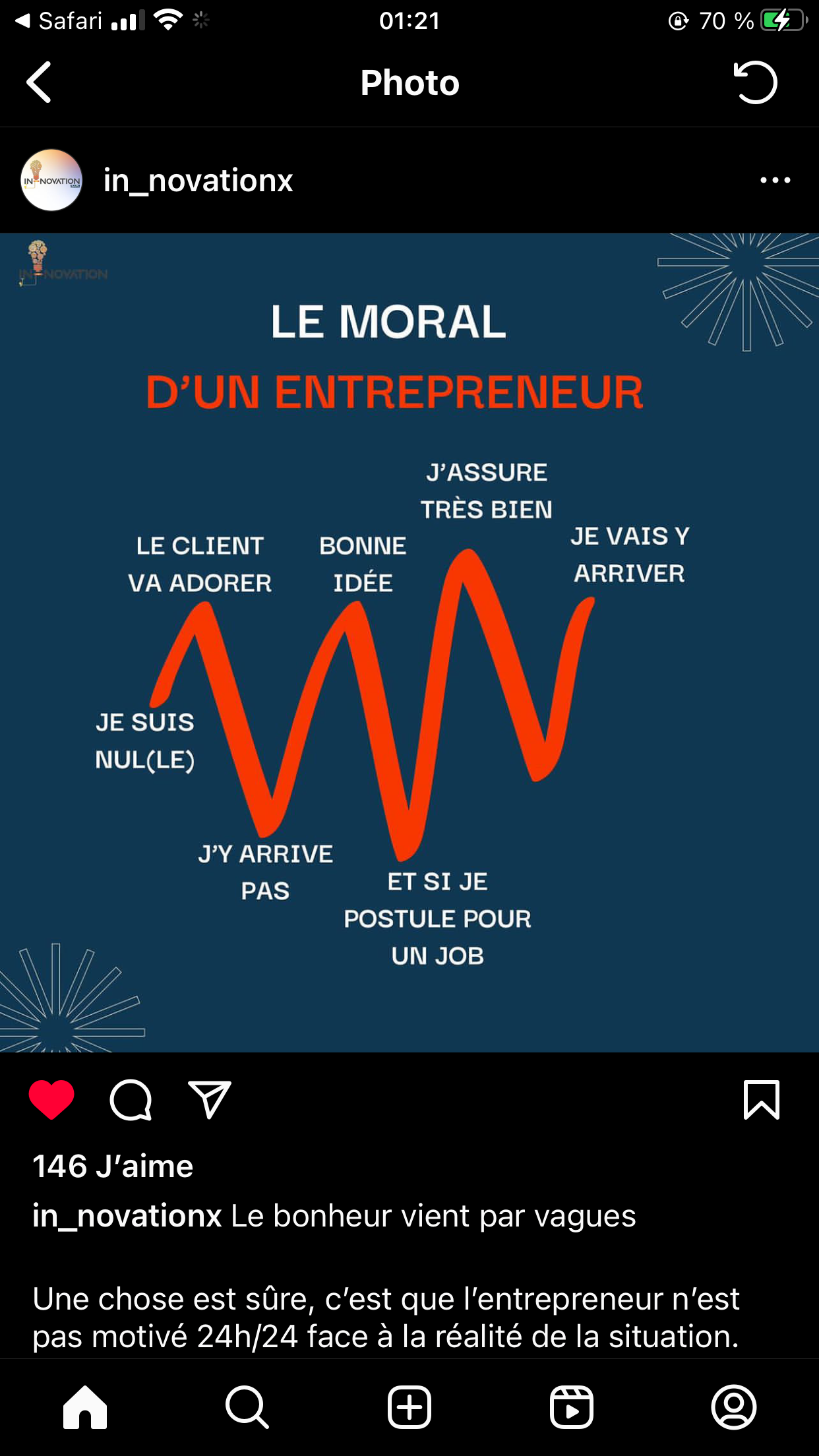Open the Le moral d'un entrepreneur post image
The height and width of the screenshot is (1456, 819).
(x=409, y=642)
